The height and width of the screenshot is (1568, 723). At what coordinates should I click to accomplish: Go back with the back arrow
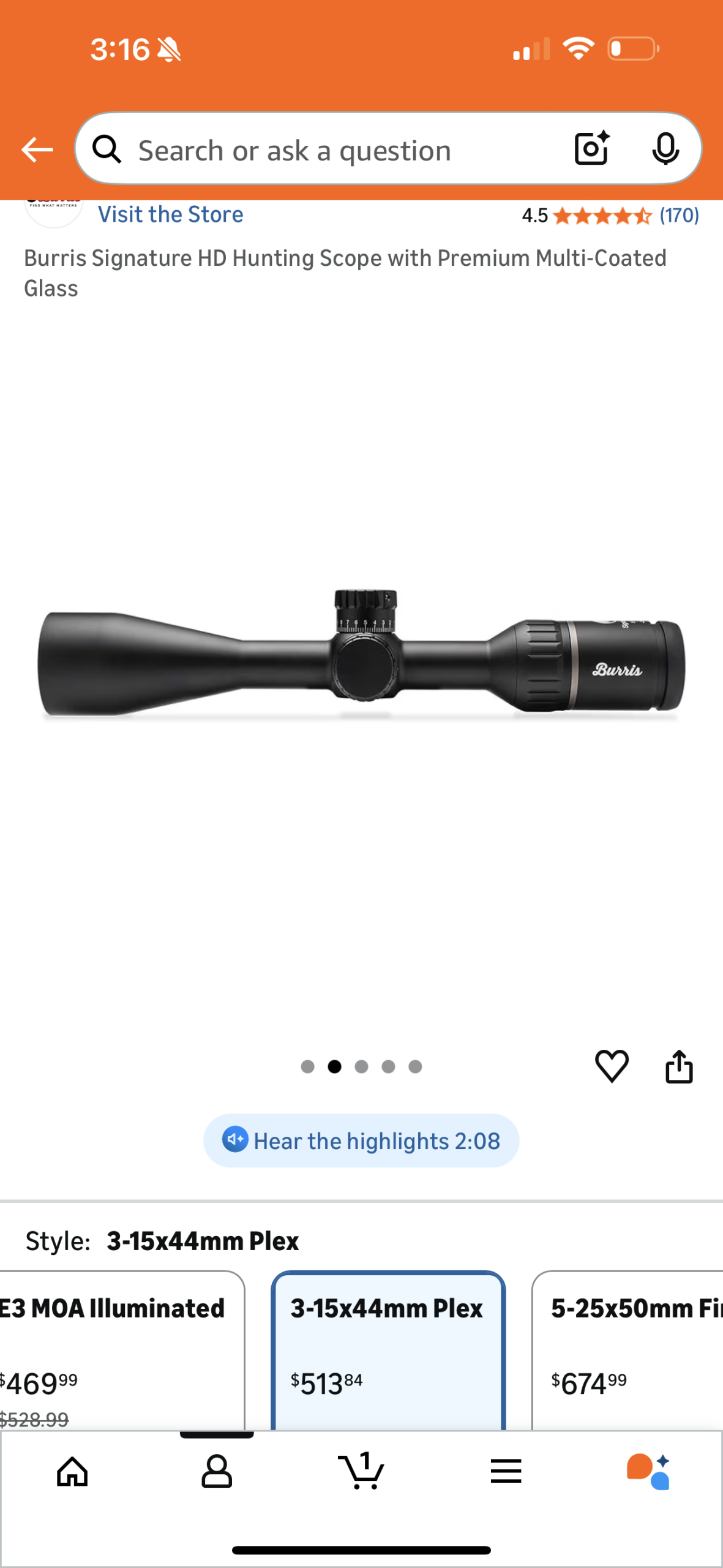pyautogui.click(x=37, y=149)
